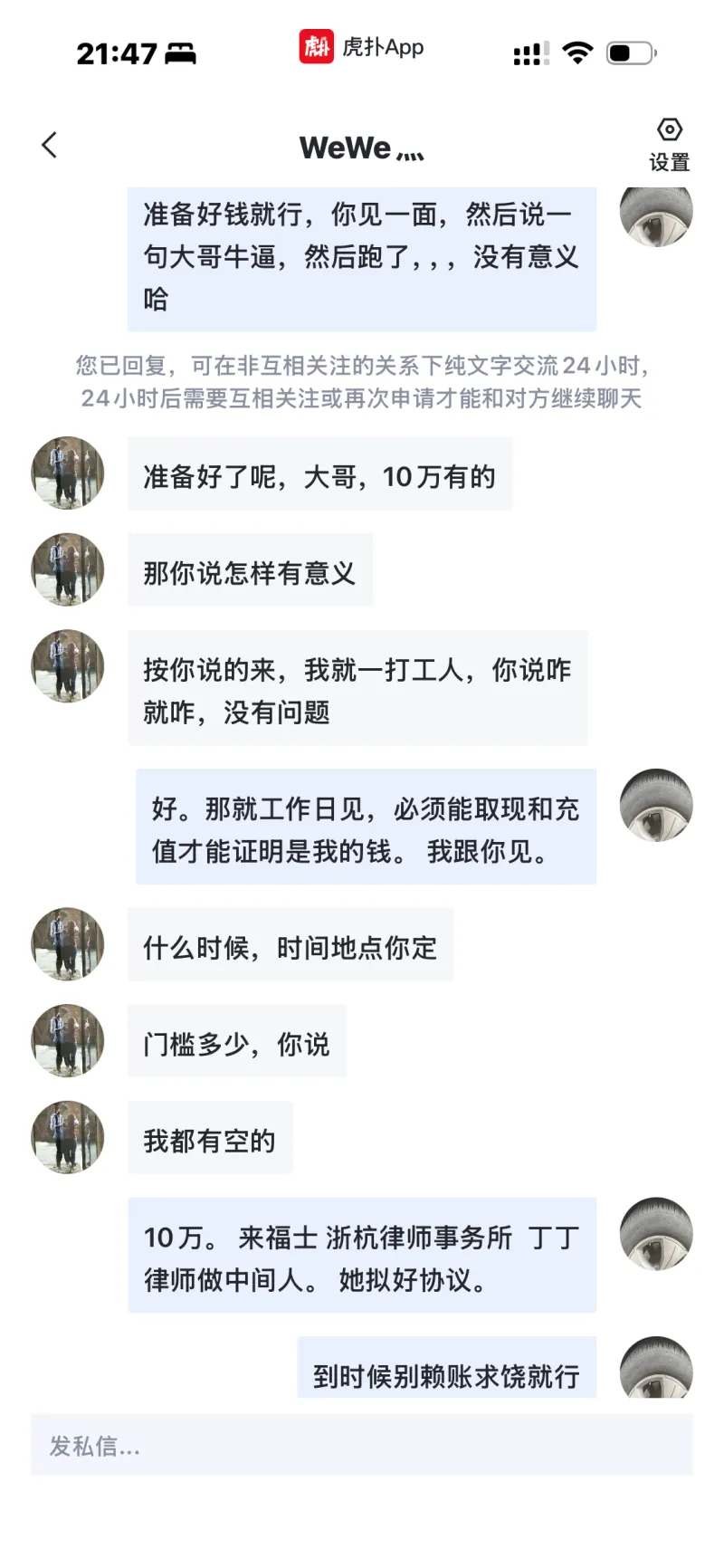Tap the 发私信 message input field
The width and height of the screenshot is (724, 1568).
click(362, 1446)
